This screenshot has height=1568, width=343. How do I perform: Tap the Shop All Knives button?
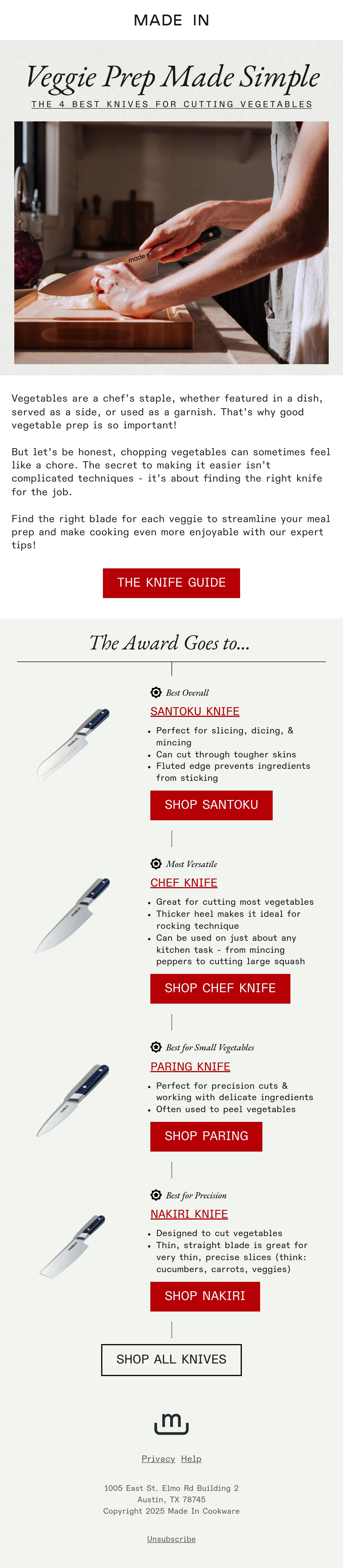click(x=171, y=1360)
